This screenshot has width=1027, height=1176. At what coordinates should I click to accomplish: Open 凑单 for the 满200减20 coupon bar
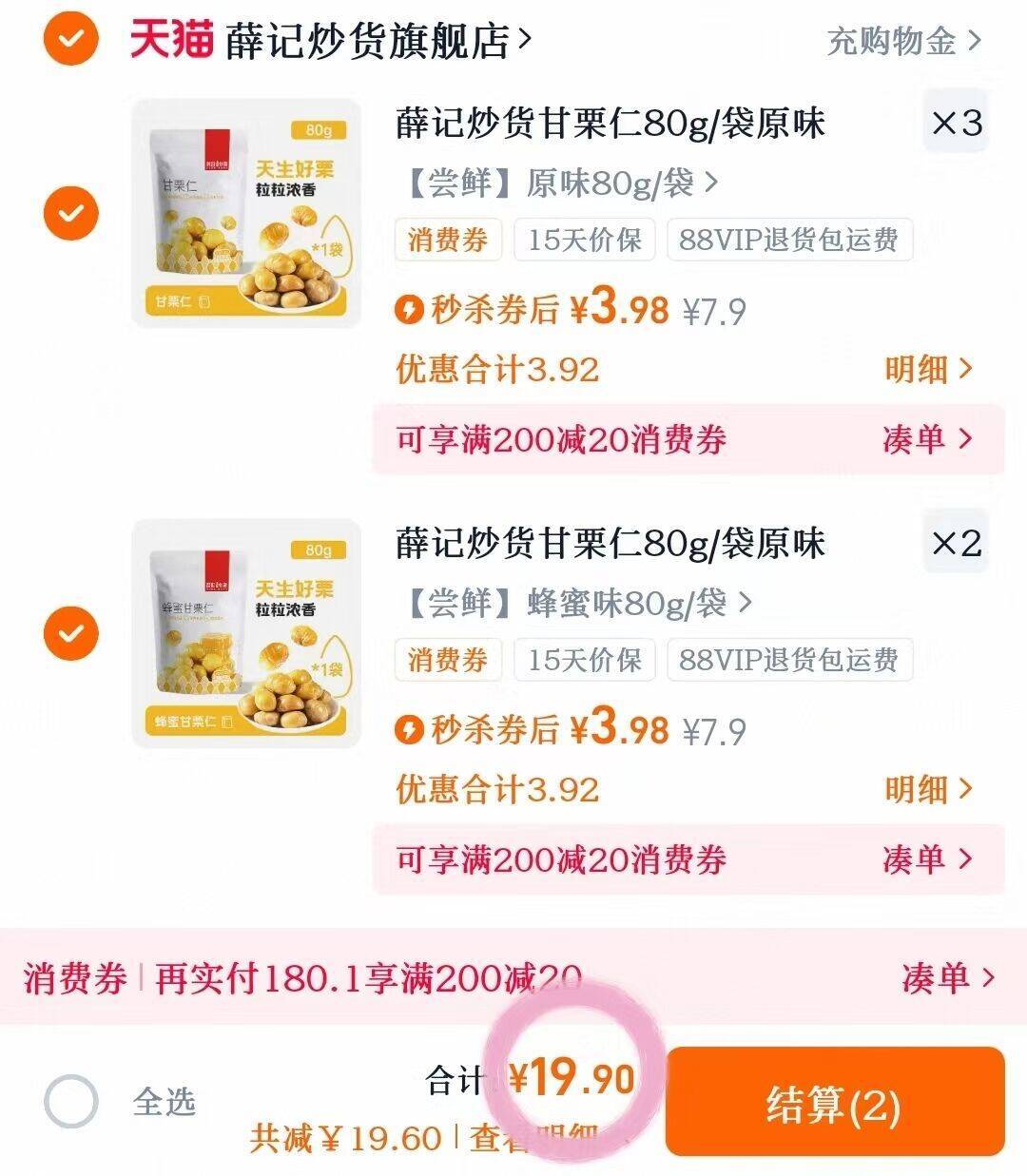(940, 977)
